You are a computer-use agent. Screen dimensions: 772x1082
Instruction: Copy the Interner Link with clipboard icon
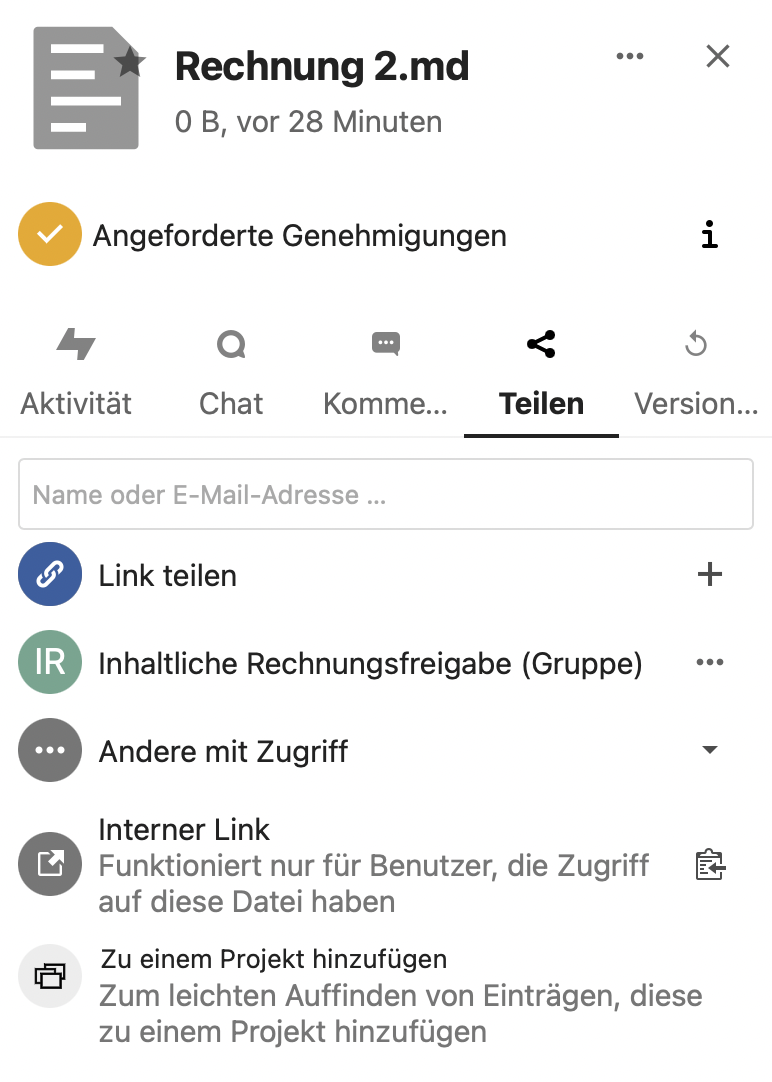click(710, 865)
